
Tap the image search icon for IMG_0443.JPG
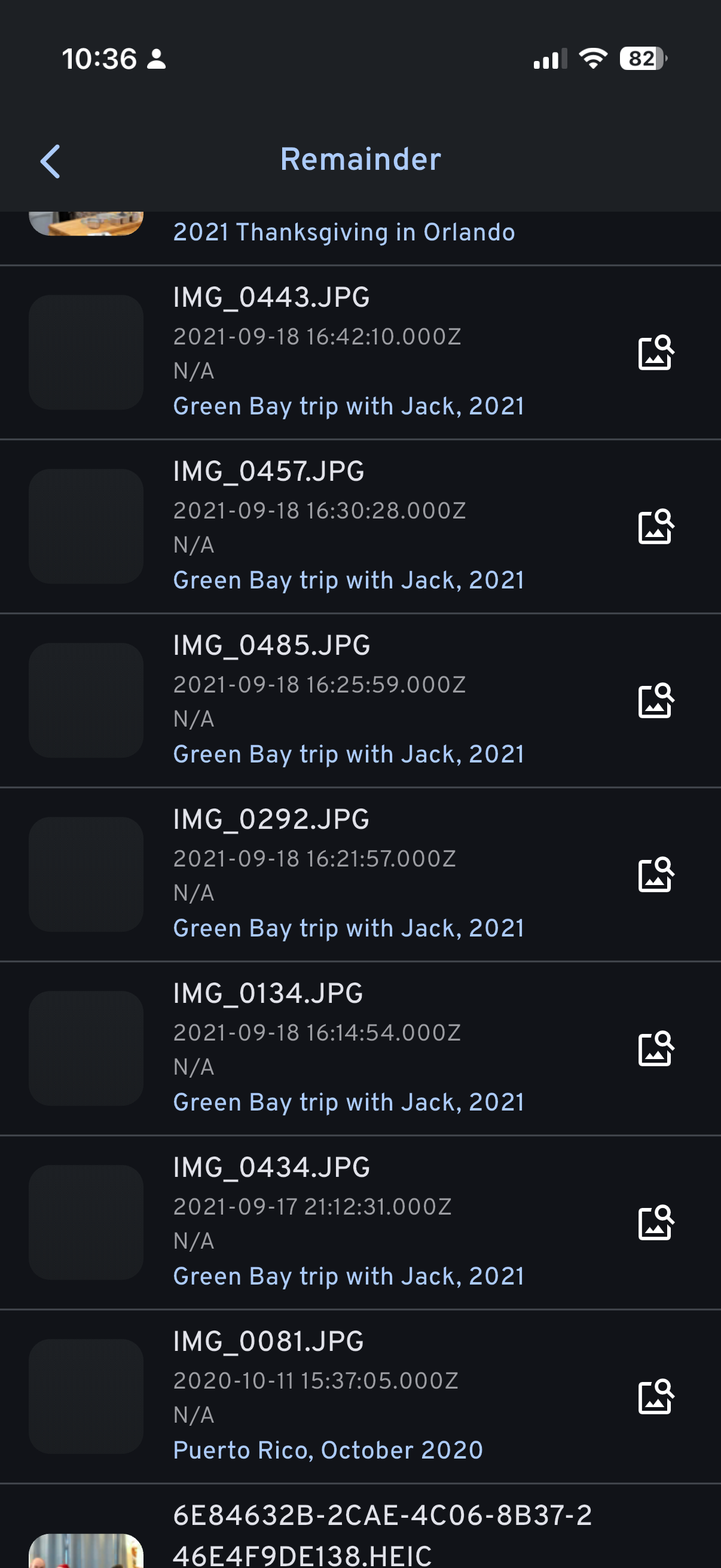(x=655, y=352)
